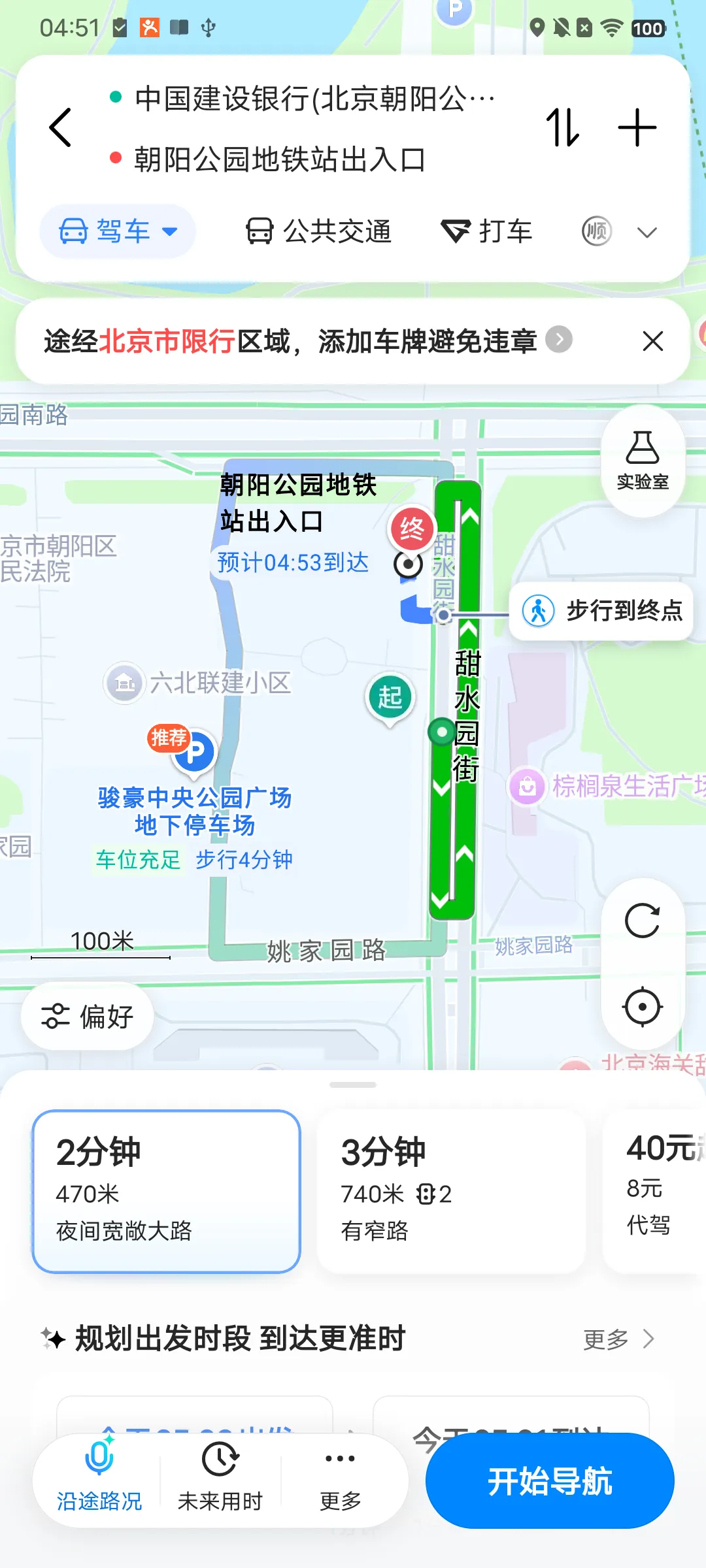This screenshot has height=1568, width=706.
Task: Go back using the top-left arrow
Action: [60, 127]
